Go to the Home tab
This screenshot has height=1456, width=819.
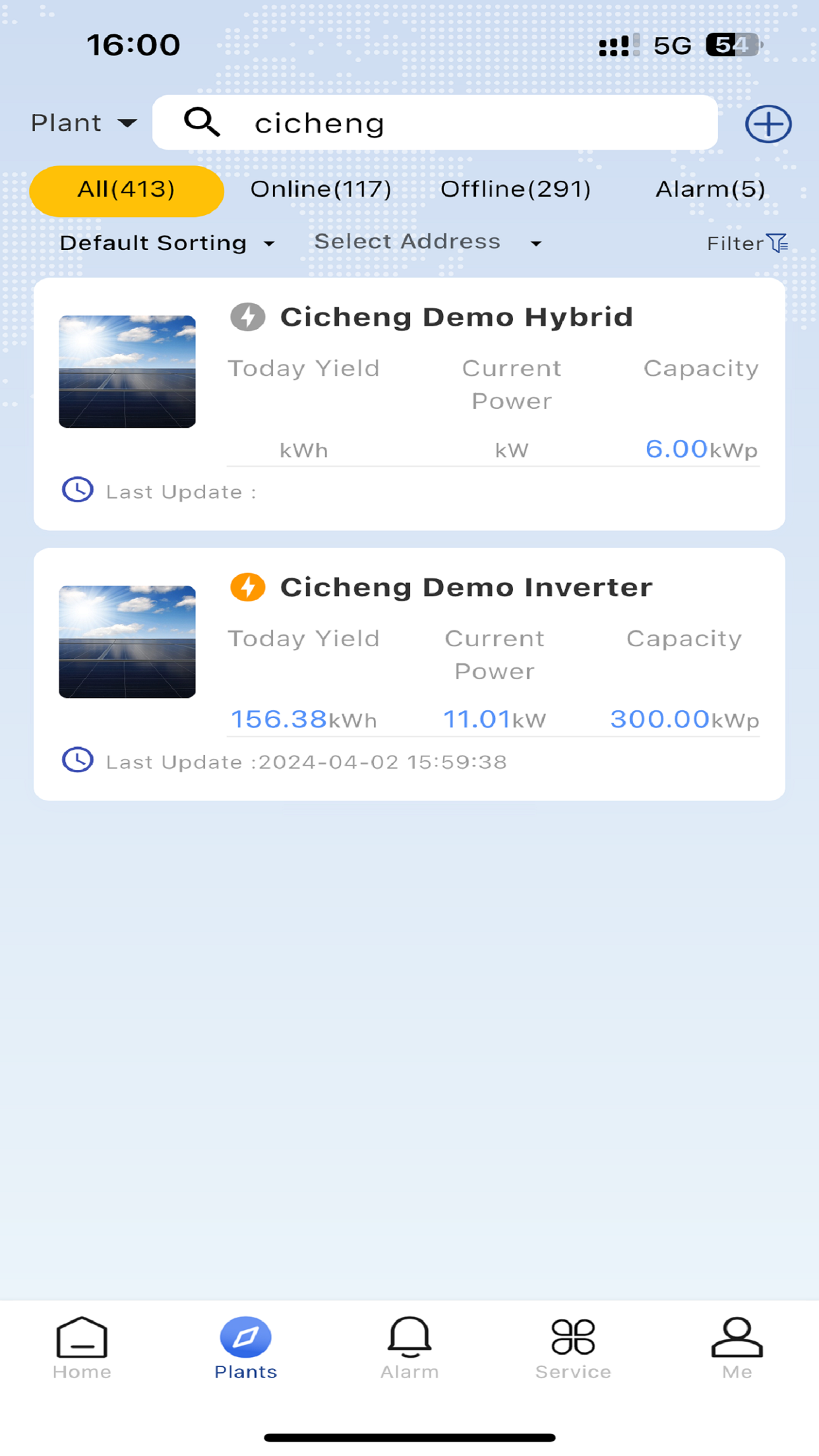[x=82, y=1348]
